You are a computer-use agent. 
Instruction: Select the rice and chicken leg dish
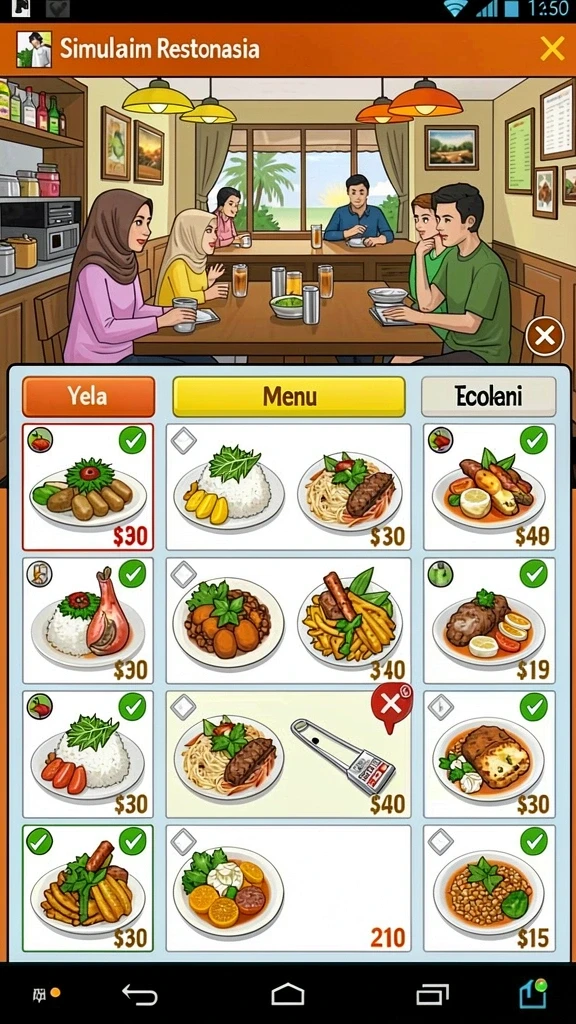pyautogui.click(x=88, y=620)
